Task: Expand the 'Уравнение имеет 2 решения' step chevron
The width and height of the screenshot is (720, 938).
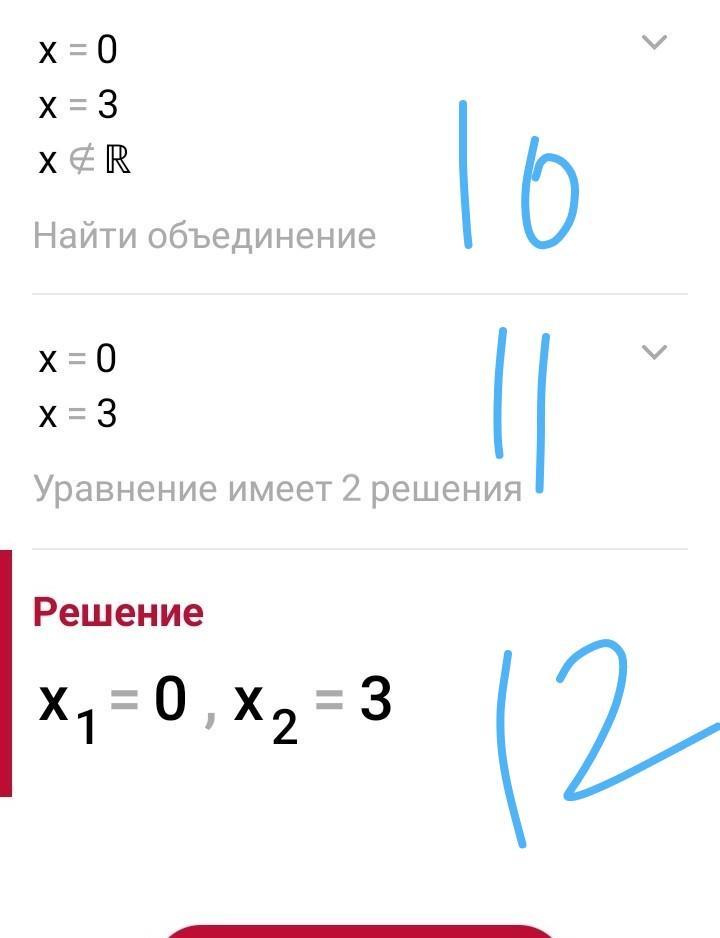Action: 653,352
